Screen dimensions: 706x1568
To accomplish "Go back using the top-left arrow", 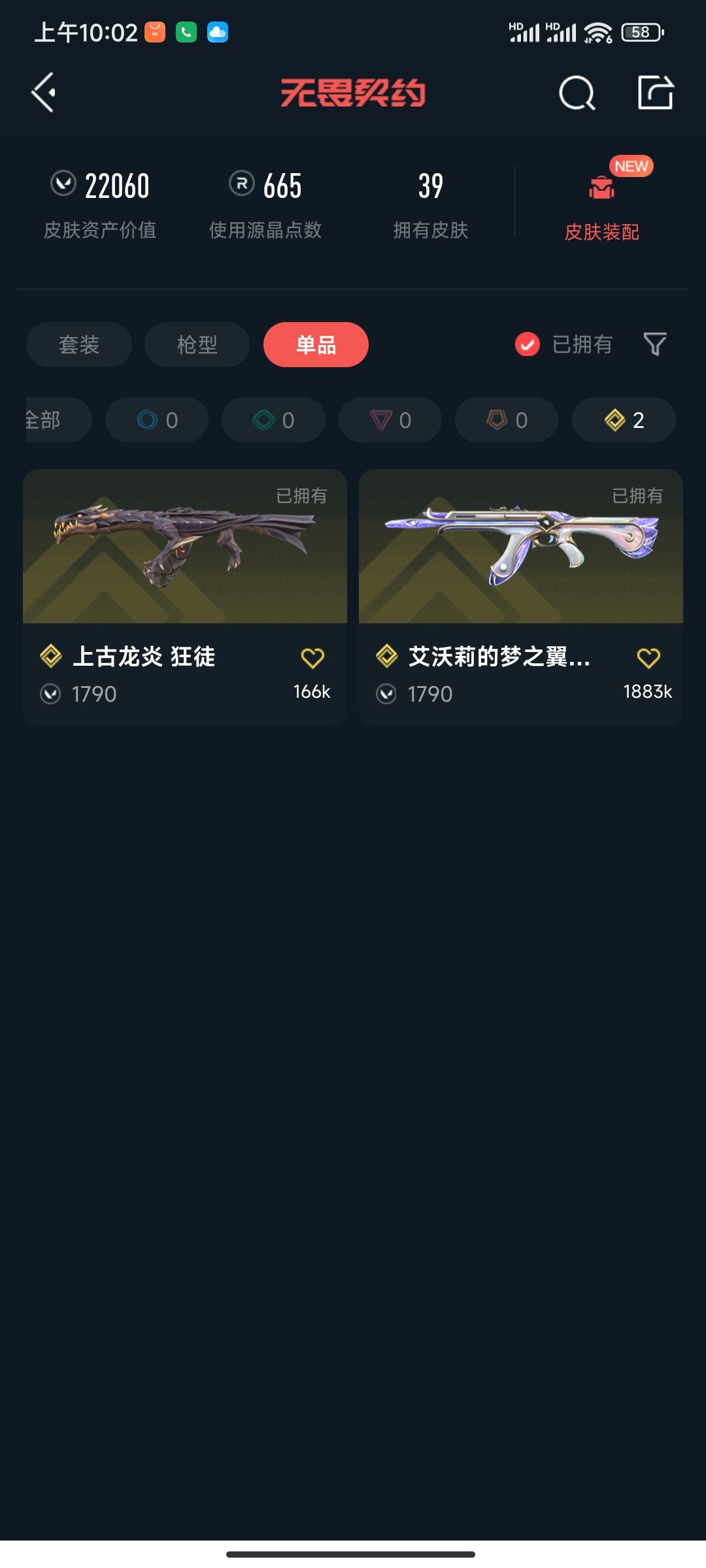I will tap(43, 92).
